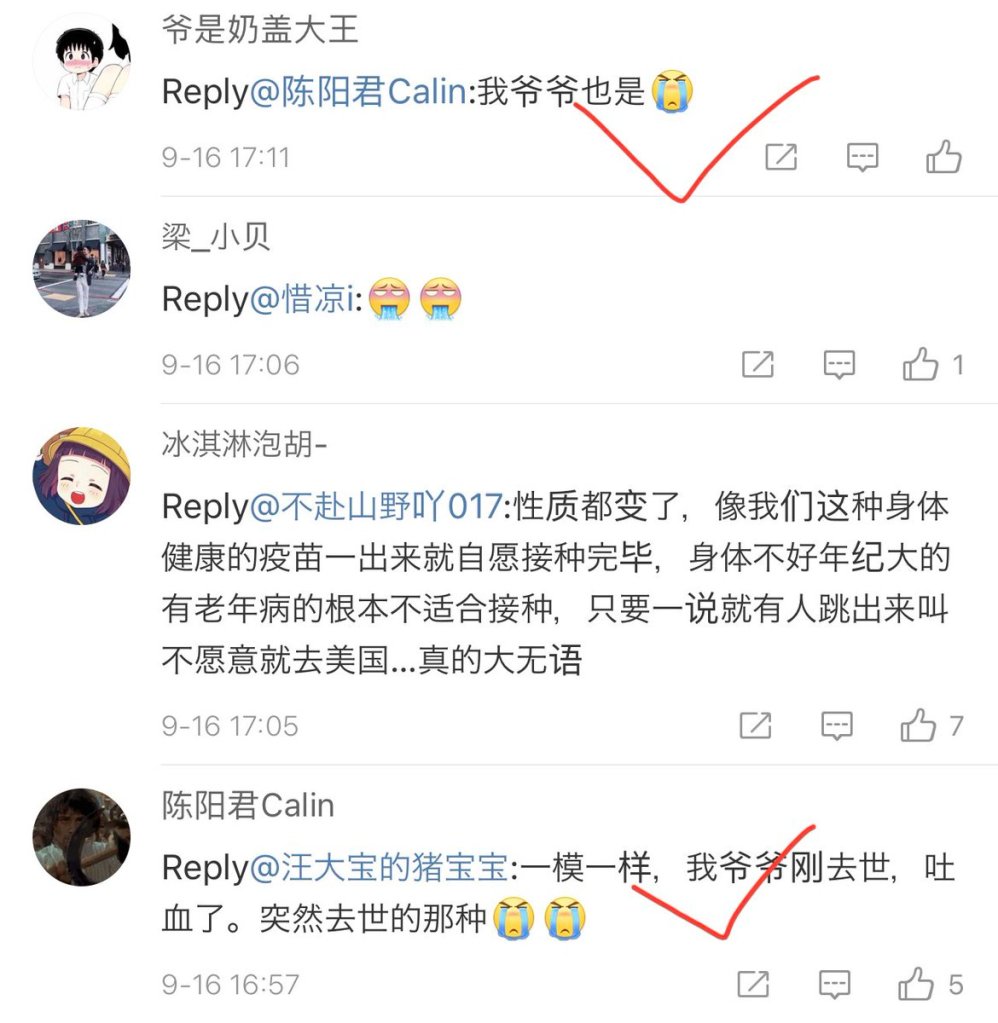The width and height of the screenshot is (998, 1023).
Task: Reply to 梁_小贝's comment
Action: click(839, 365)
